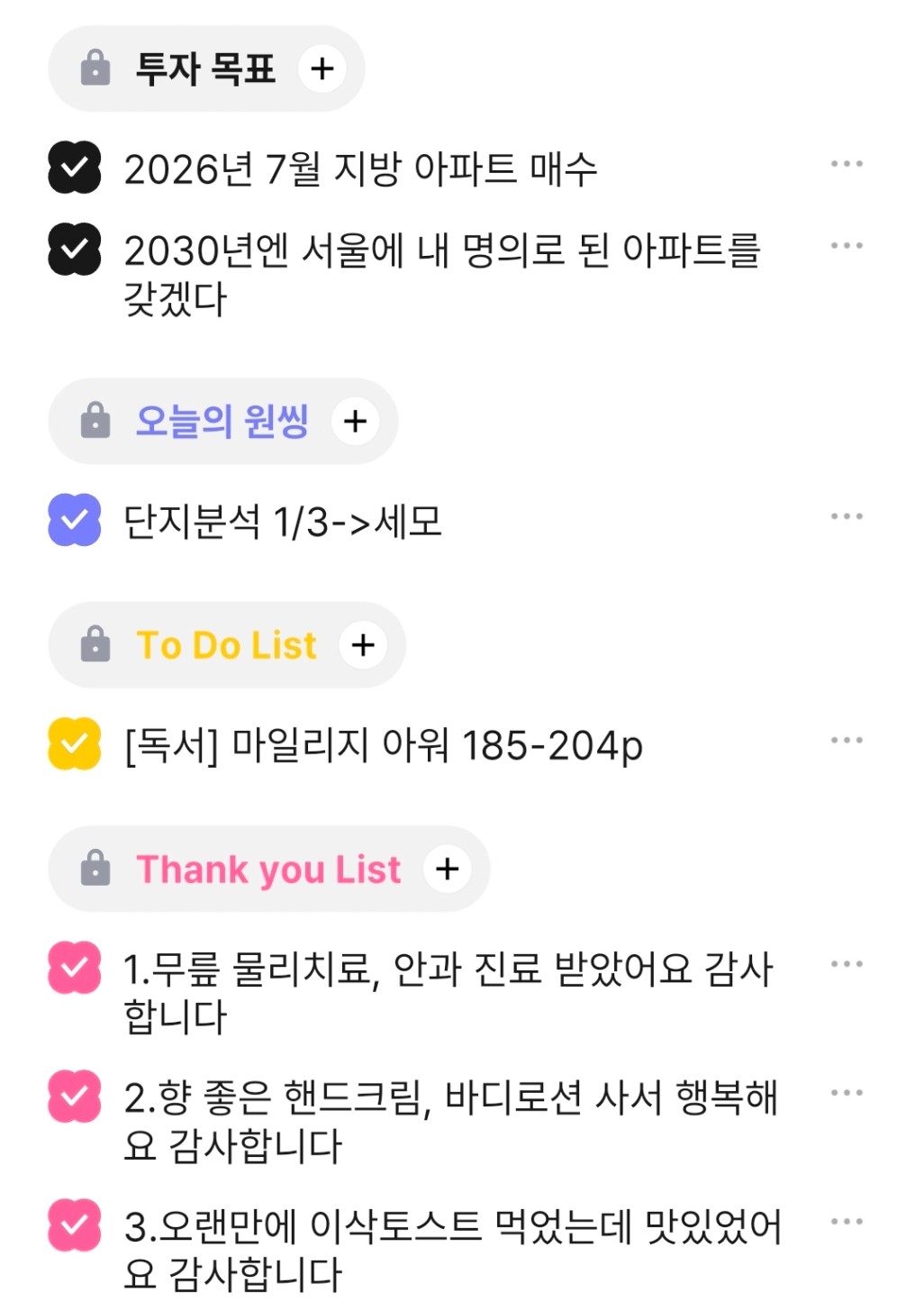Image resolution: width=924 pixels, height=1311 pixels.
Task: Open more options for 1.무릎 물리치료 item
Action: (x=847, y=964)
